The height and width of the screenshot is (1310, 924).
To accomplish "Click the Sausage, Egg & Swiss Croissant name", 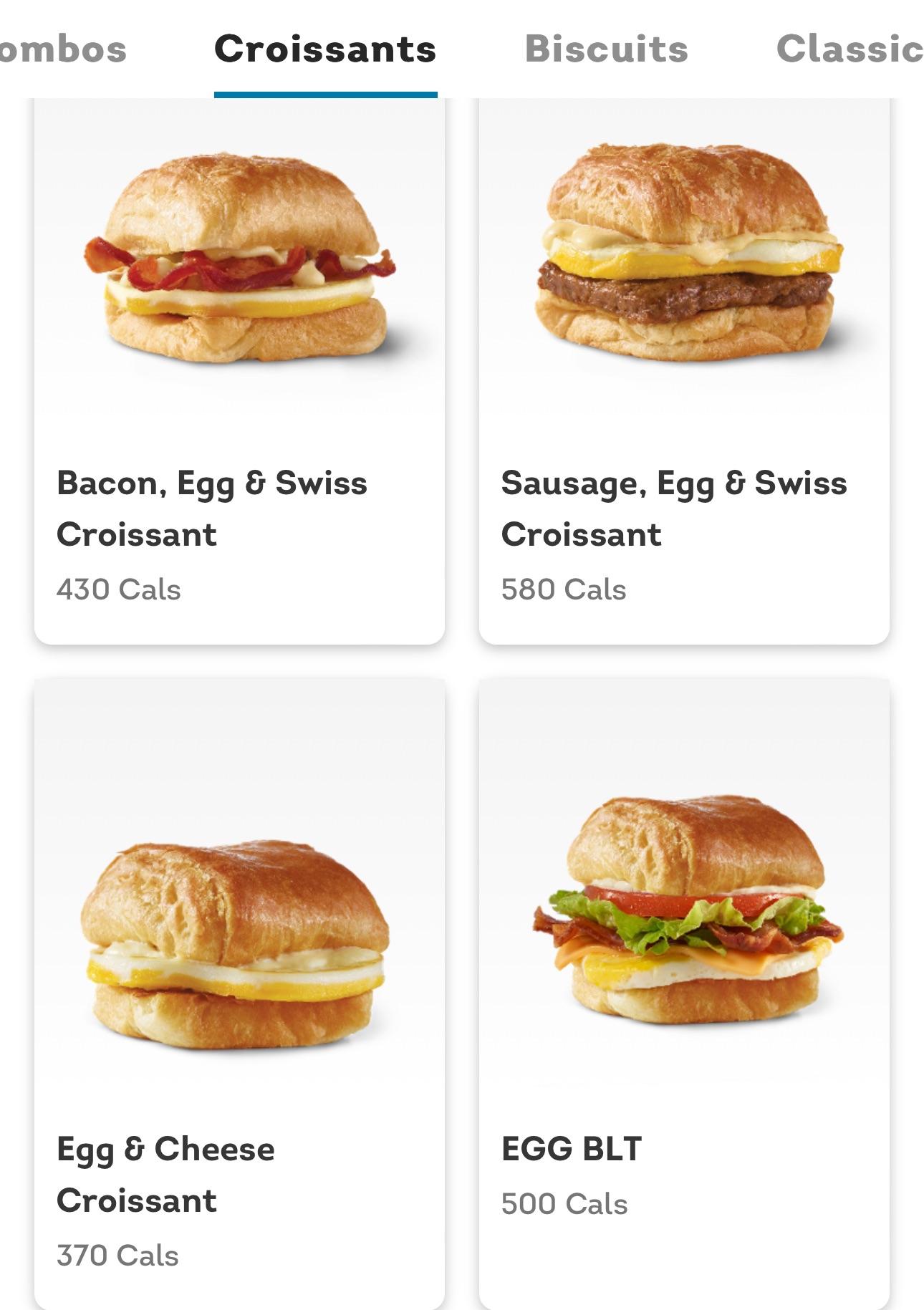I will pyautogui.click(x=673, y=507).
